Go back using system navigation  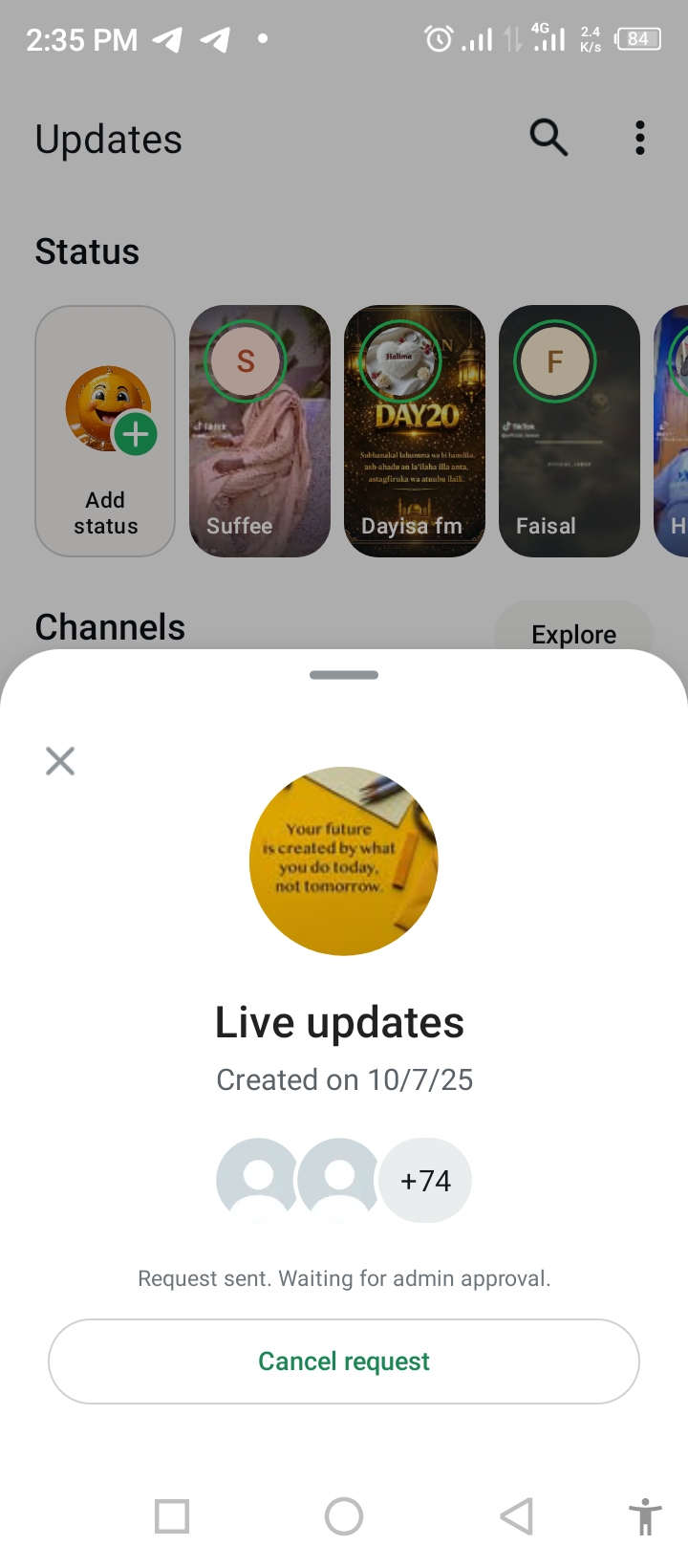point(516,1516)
